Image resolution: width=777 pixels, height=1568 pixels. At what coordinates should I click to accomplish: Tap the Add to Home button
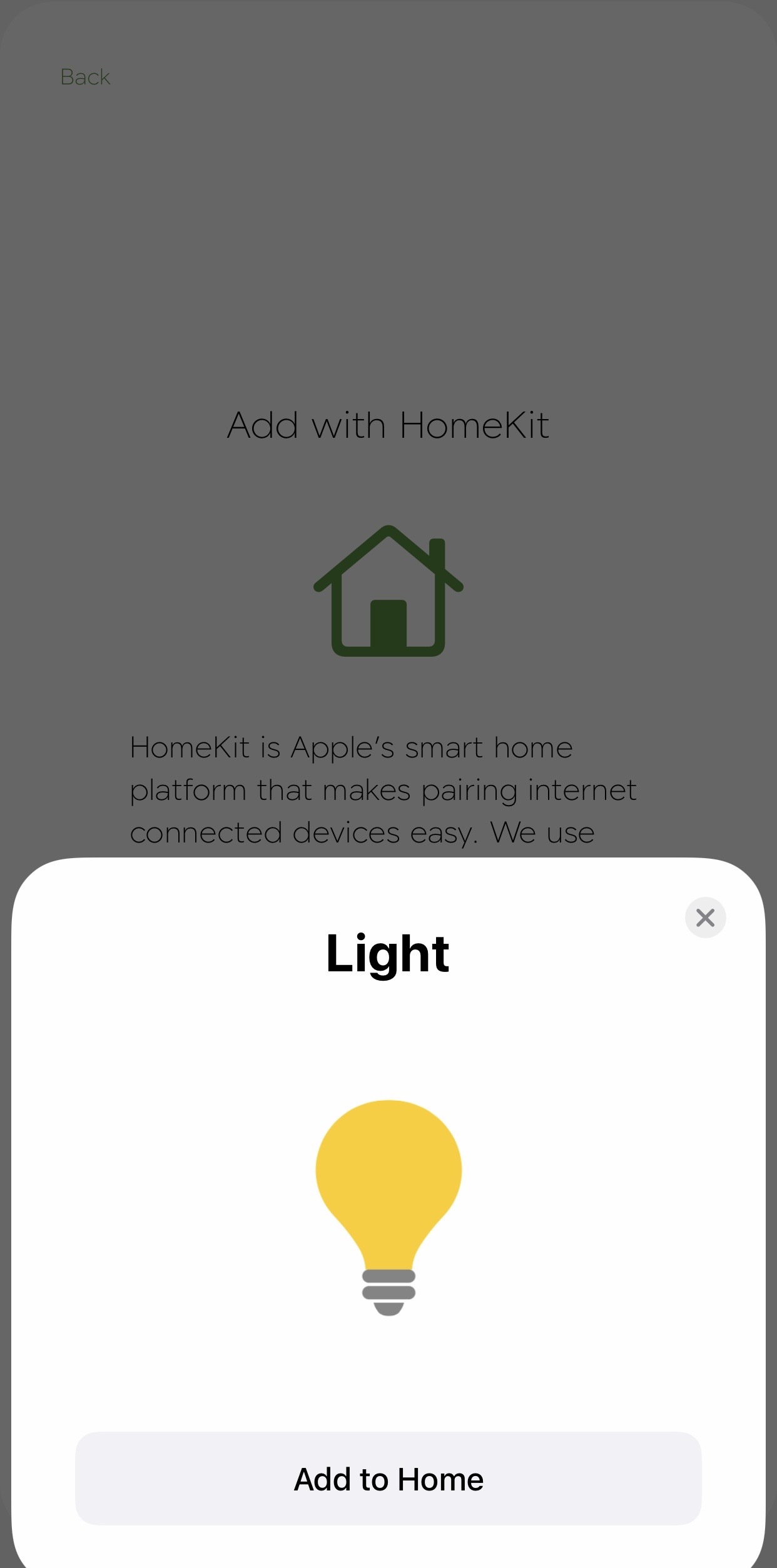click(x=388, y=1479)
